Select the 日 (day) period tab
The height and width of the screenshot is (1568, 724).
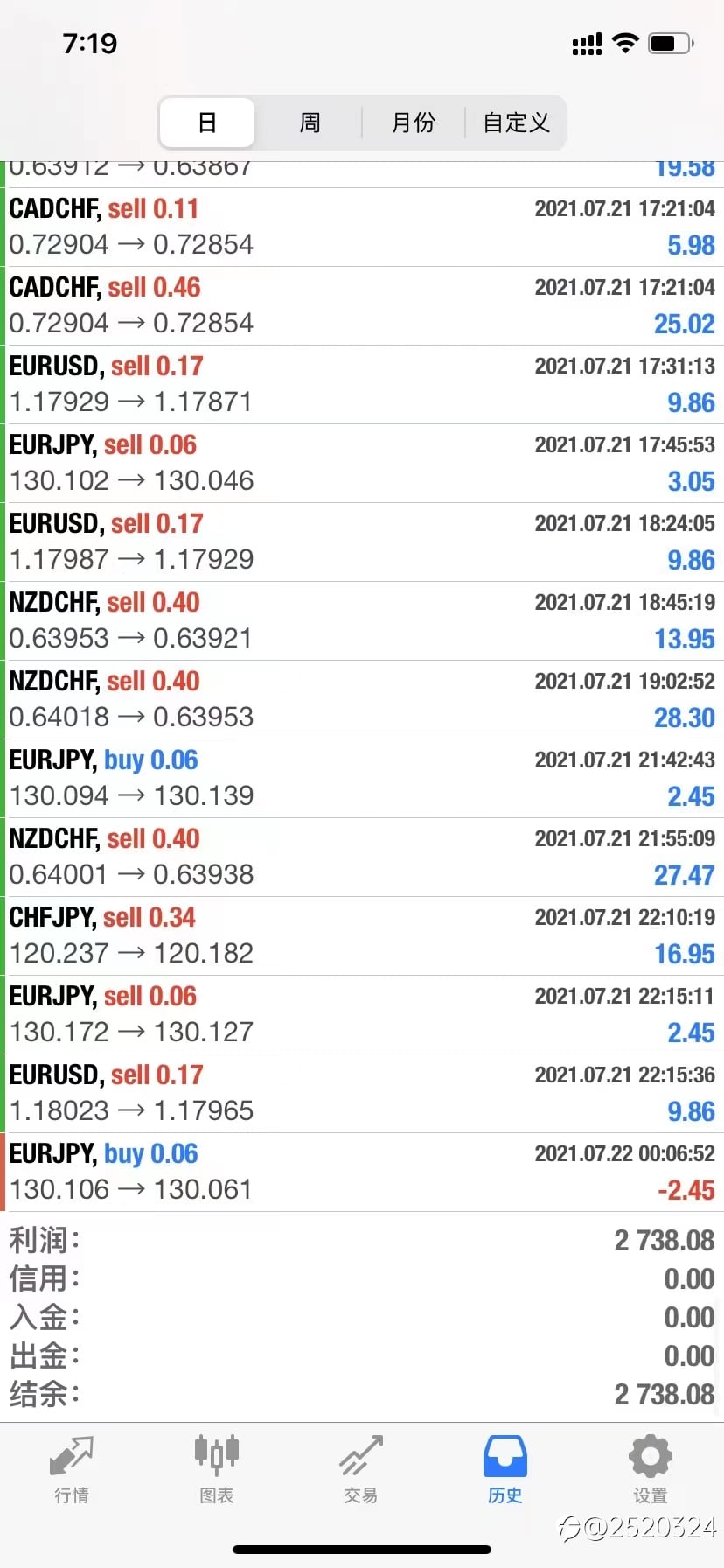(207, 122)
